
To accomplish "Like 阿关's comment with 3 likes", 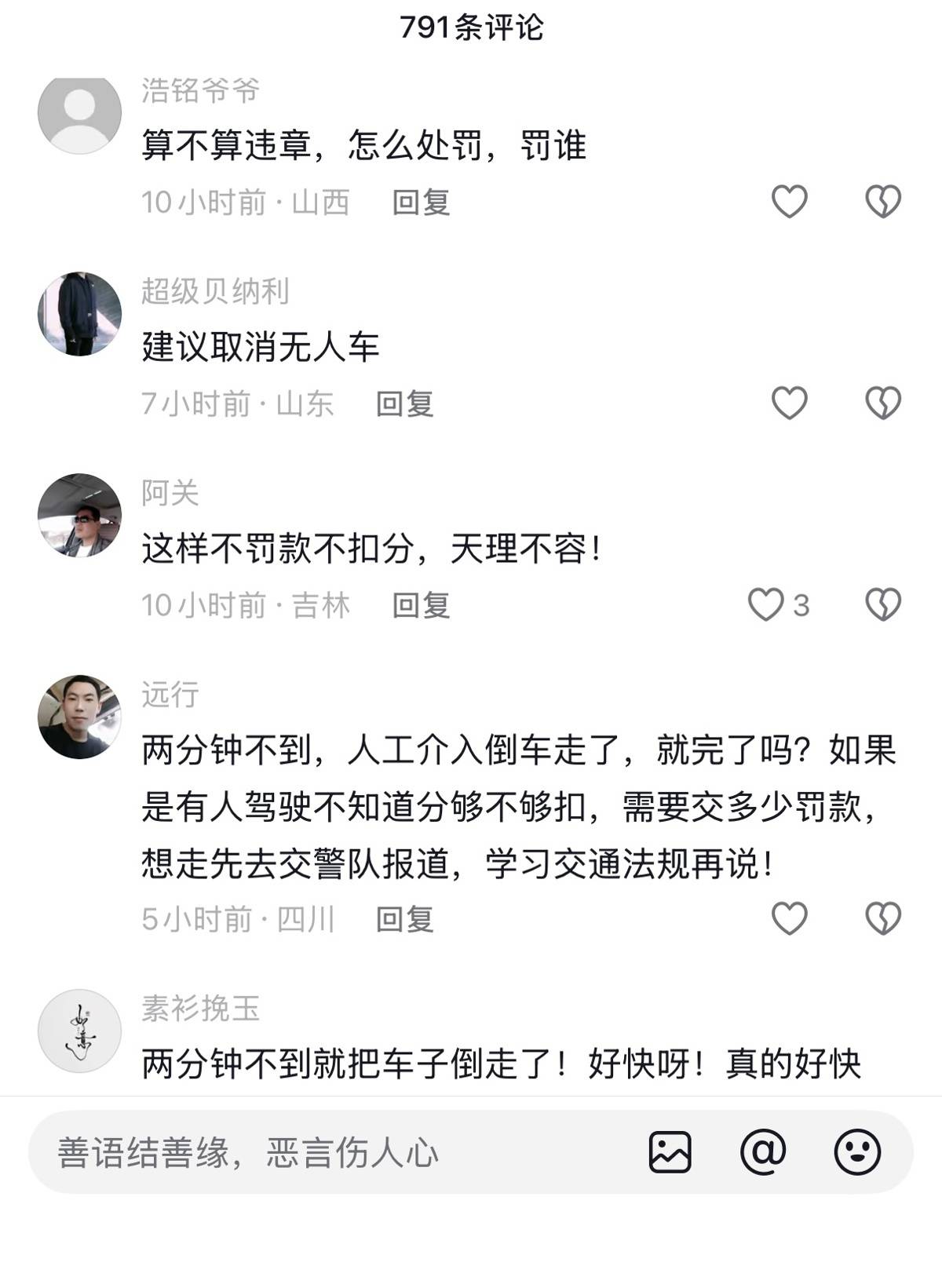I will [766, 605].
